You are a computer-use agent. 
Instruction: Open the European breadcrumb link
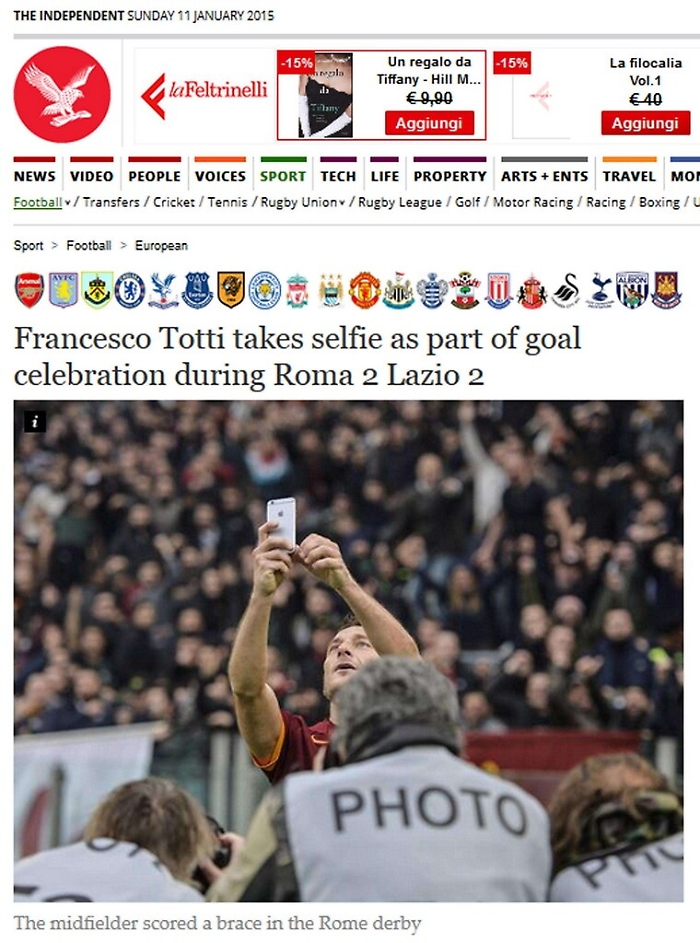tap(160, 245)
